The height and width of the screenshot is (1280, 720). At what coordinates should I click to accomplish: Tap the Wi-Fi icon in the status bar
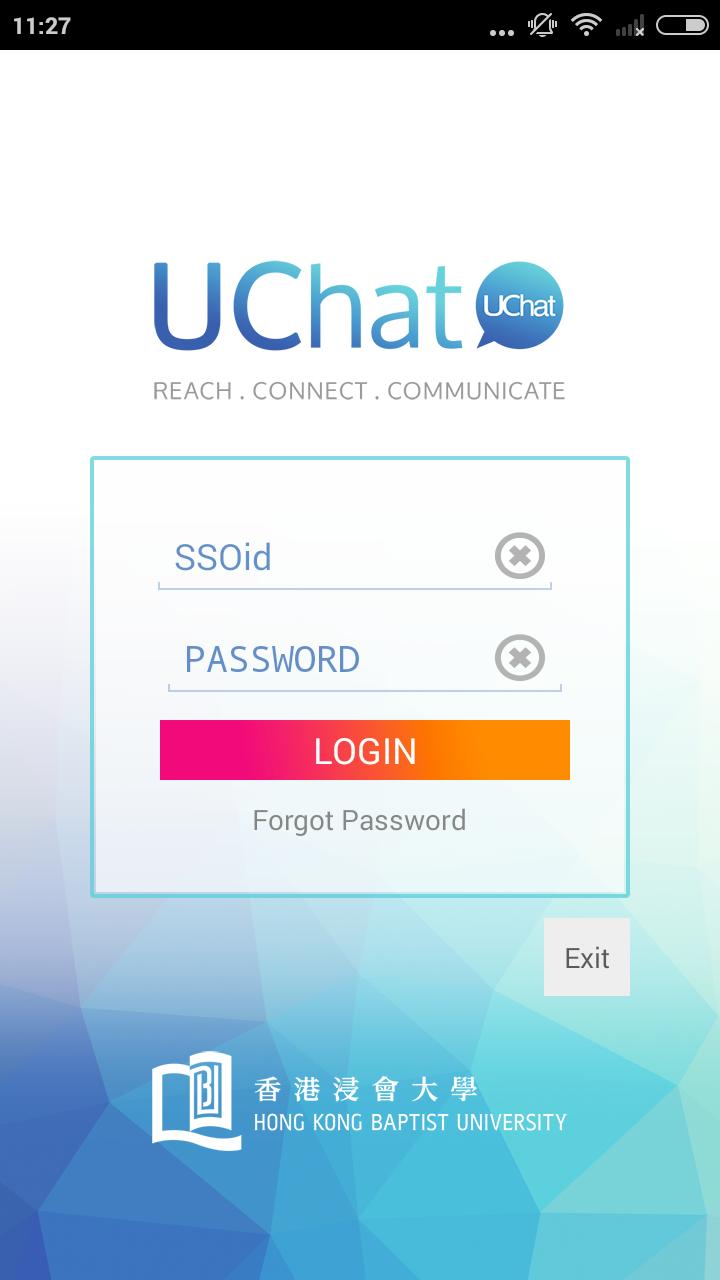[587, 25]
